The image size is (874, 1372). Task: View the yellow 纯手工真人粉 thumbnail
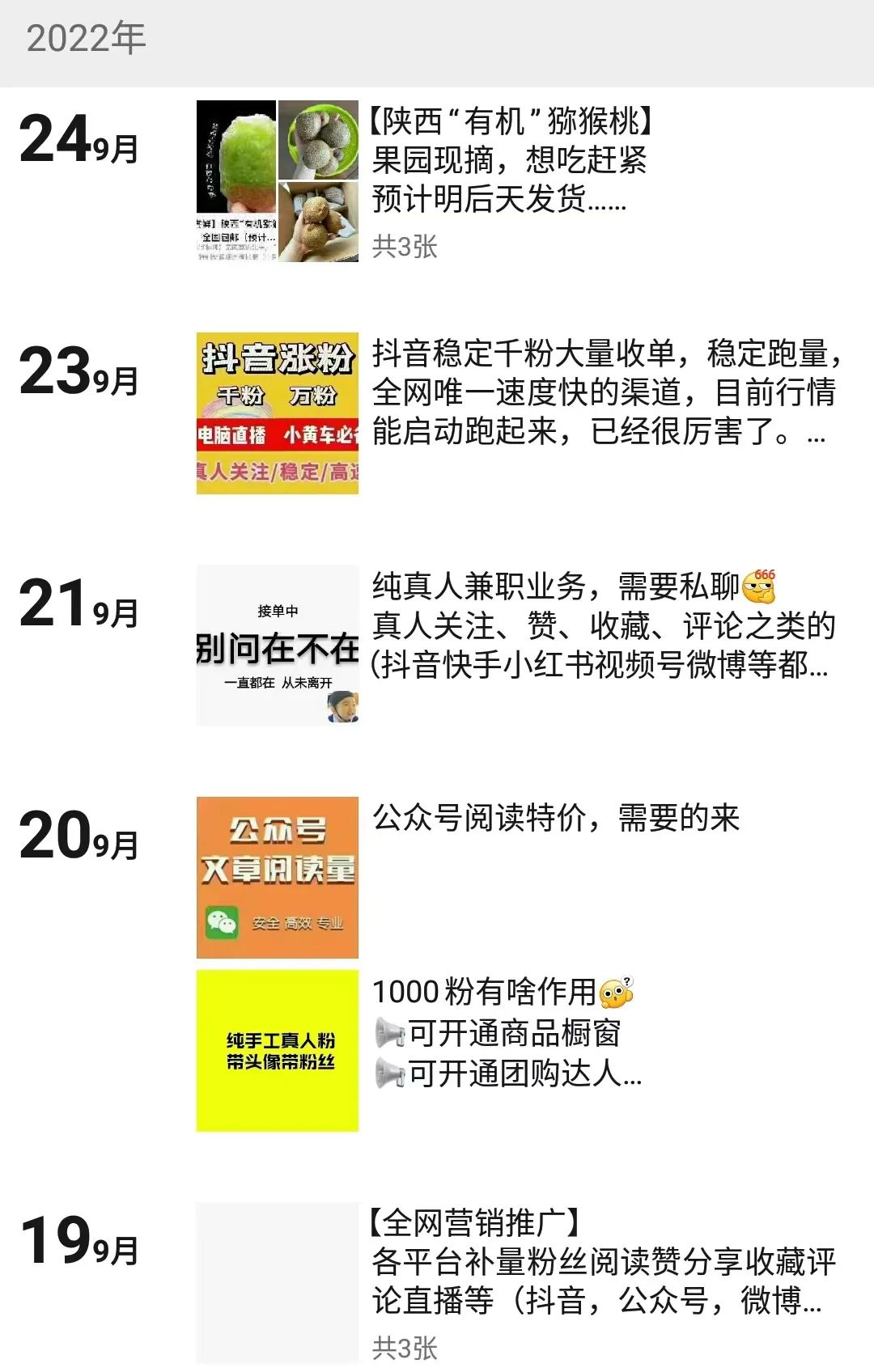277,1050
